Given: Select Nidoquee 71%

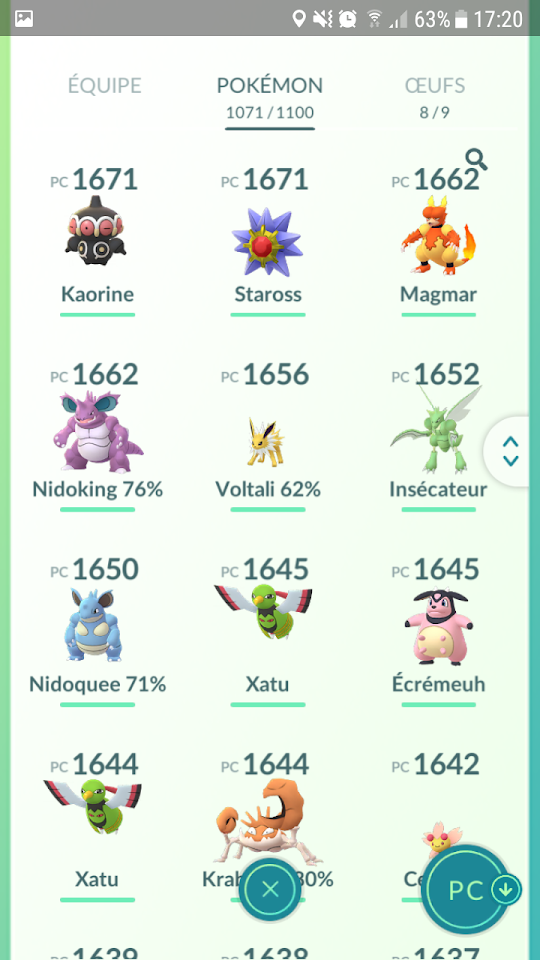Looking at the screenshot, I should click(97, 631).
